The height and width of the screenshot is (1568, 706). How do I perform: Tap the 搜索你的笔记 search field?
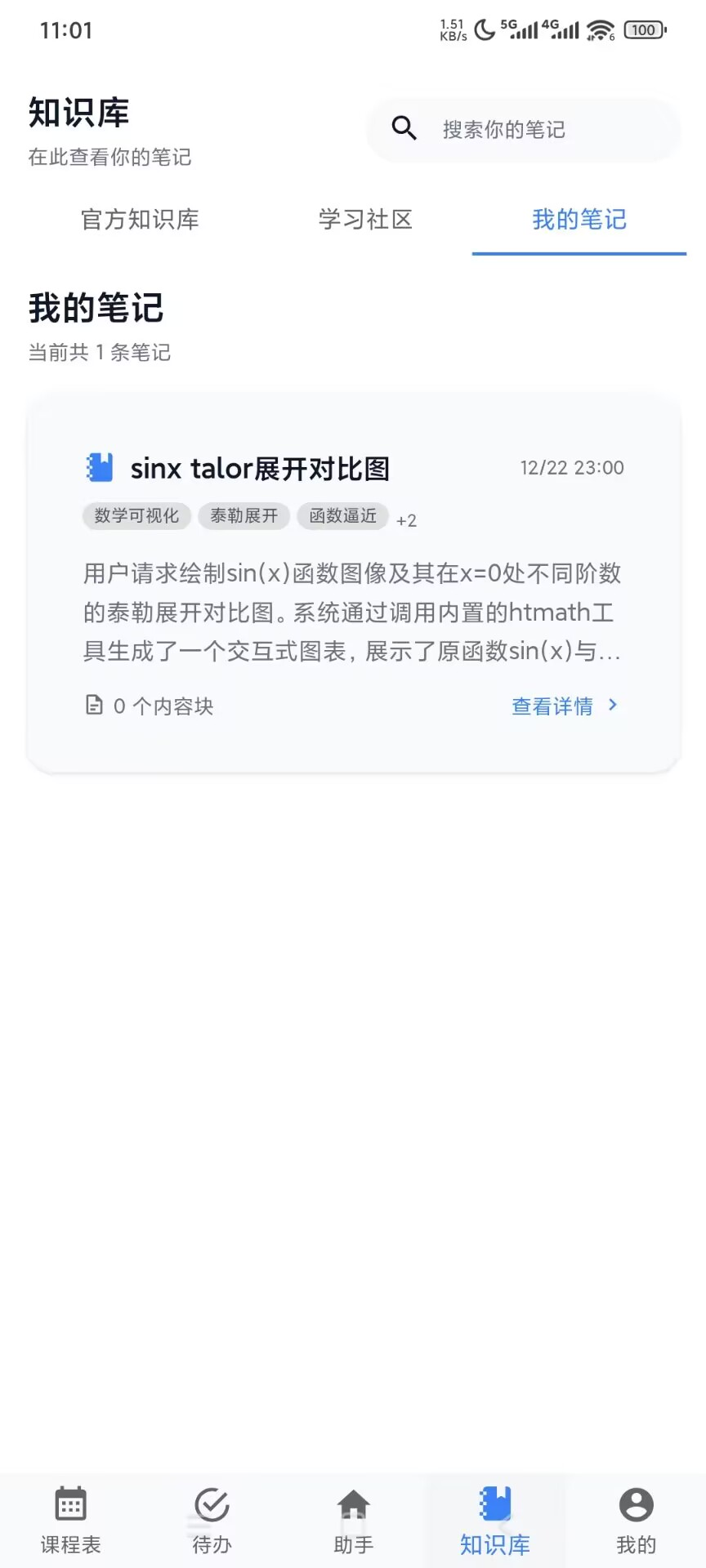[523, 129]
